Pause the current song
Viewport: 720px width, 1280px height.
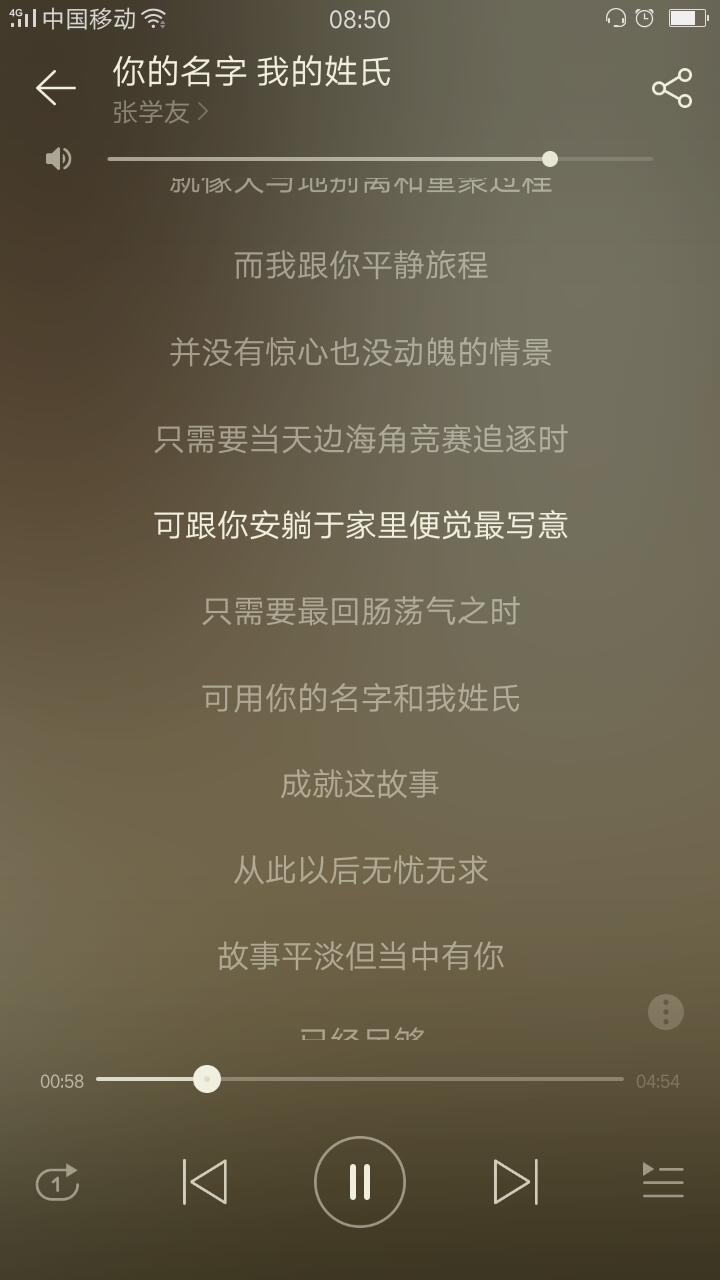[360, 1182]
